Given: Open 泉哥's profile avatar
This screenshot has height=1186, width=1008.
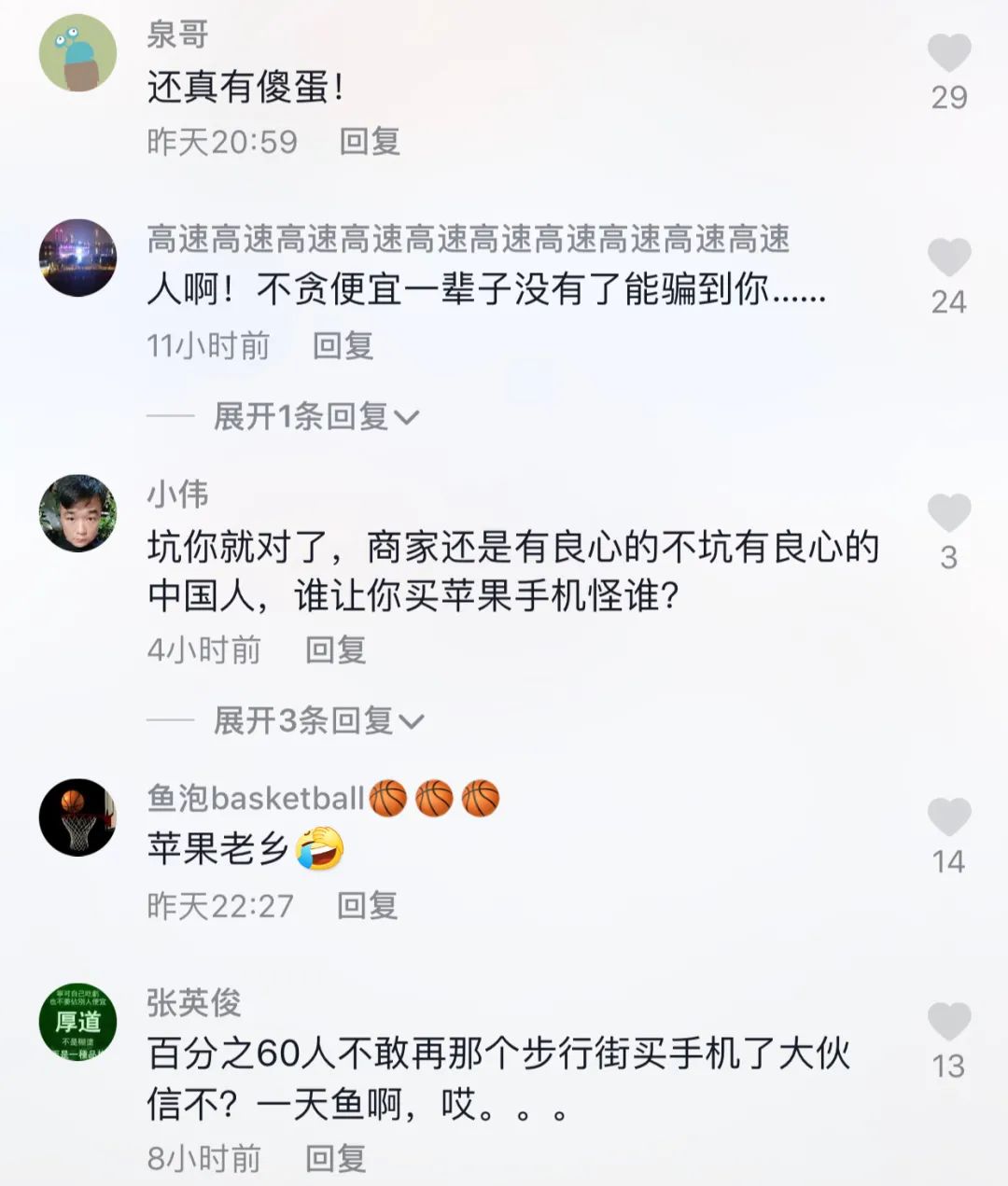Looking at the screenshot, I should coord(77,52).
